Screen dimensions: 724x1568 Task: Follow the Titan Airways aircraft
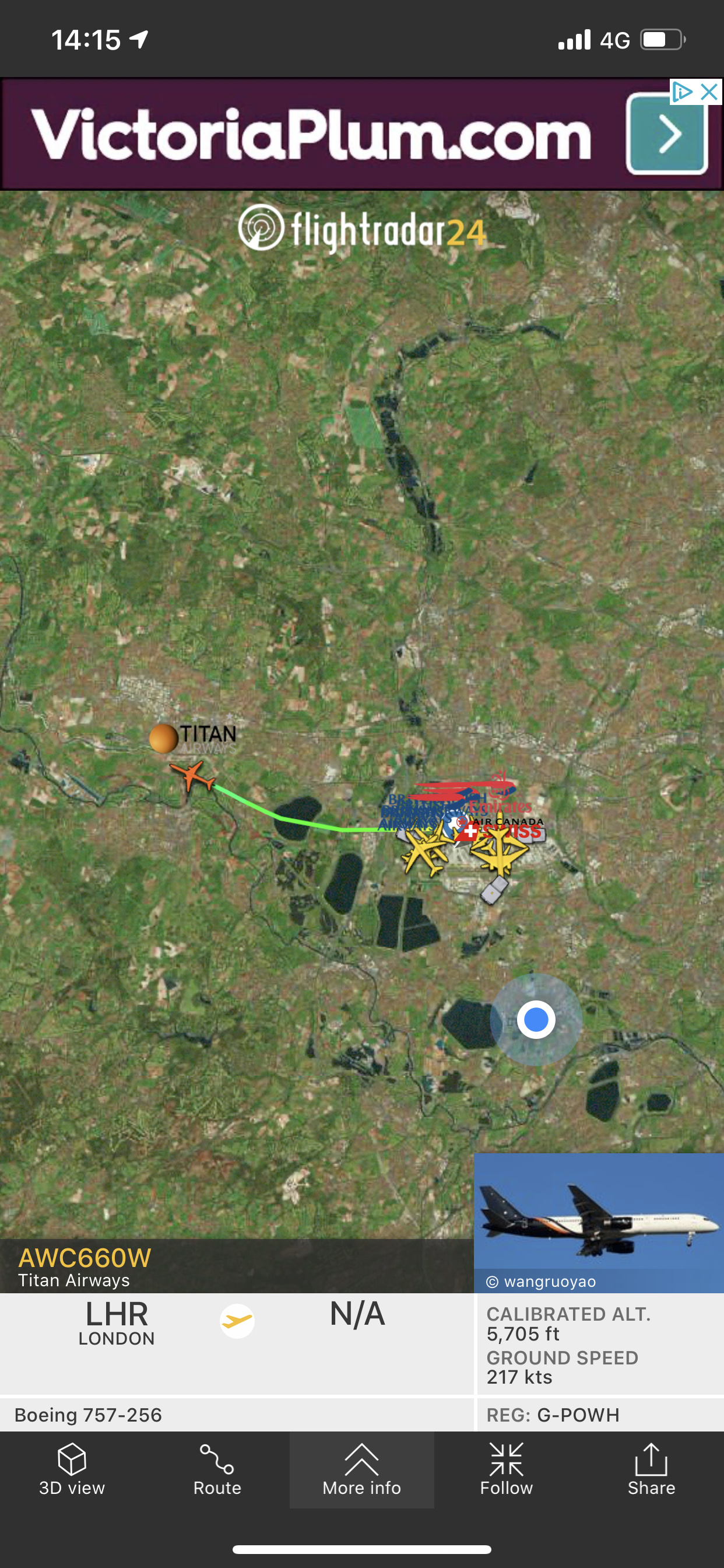506,1469
